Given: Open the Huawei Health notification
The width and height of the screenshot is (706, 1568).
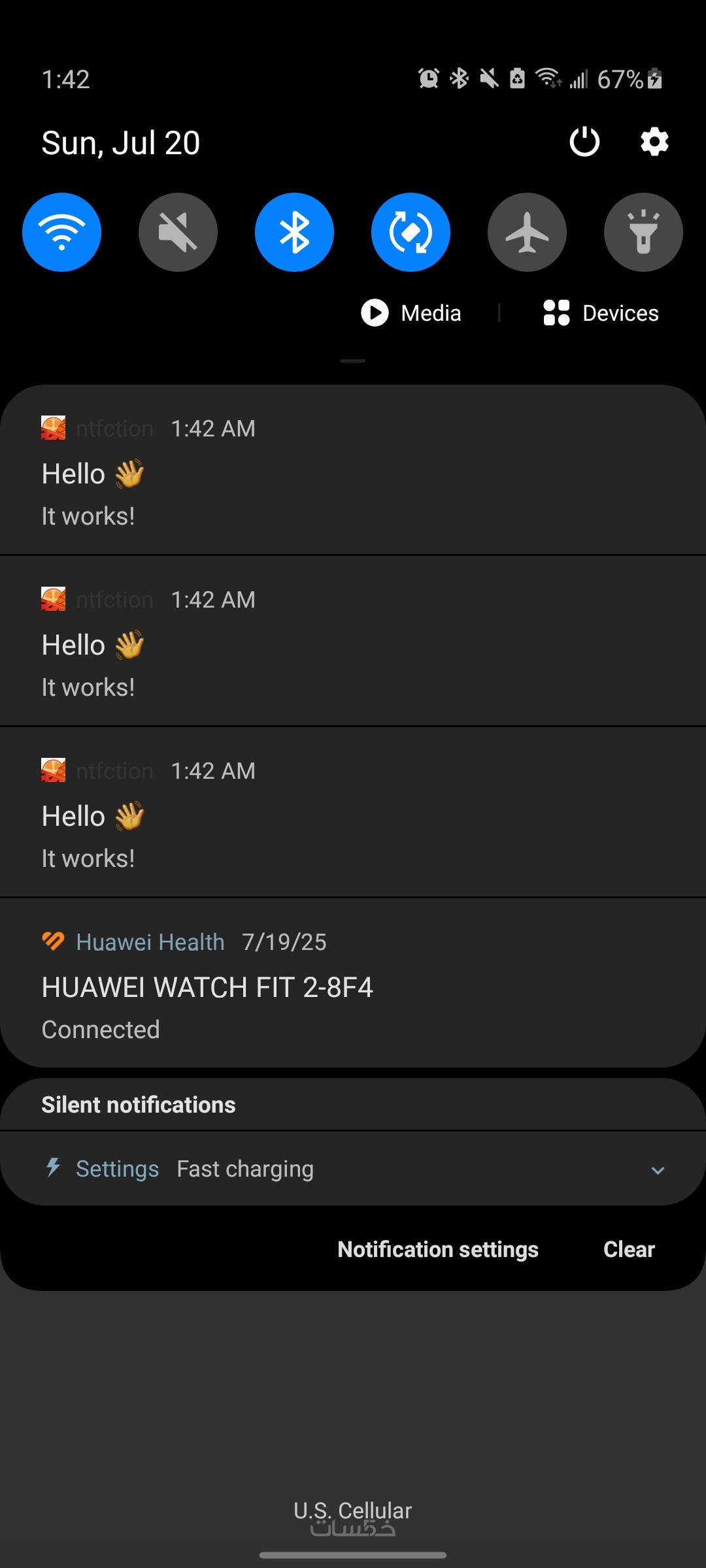Looking at the screenshot, I should click(x=353, y=987).
